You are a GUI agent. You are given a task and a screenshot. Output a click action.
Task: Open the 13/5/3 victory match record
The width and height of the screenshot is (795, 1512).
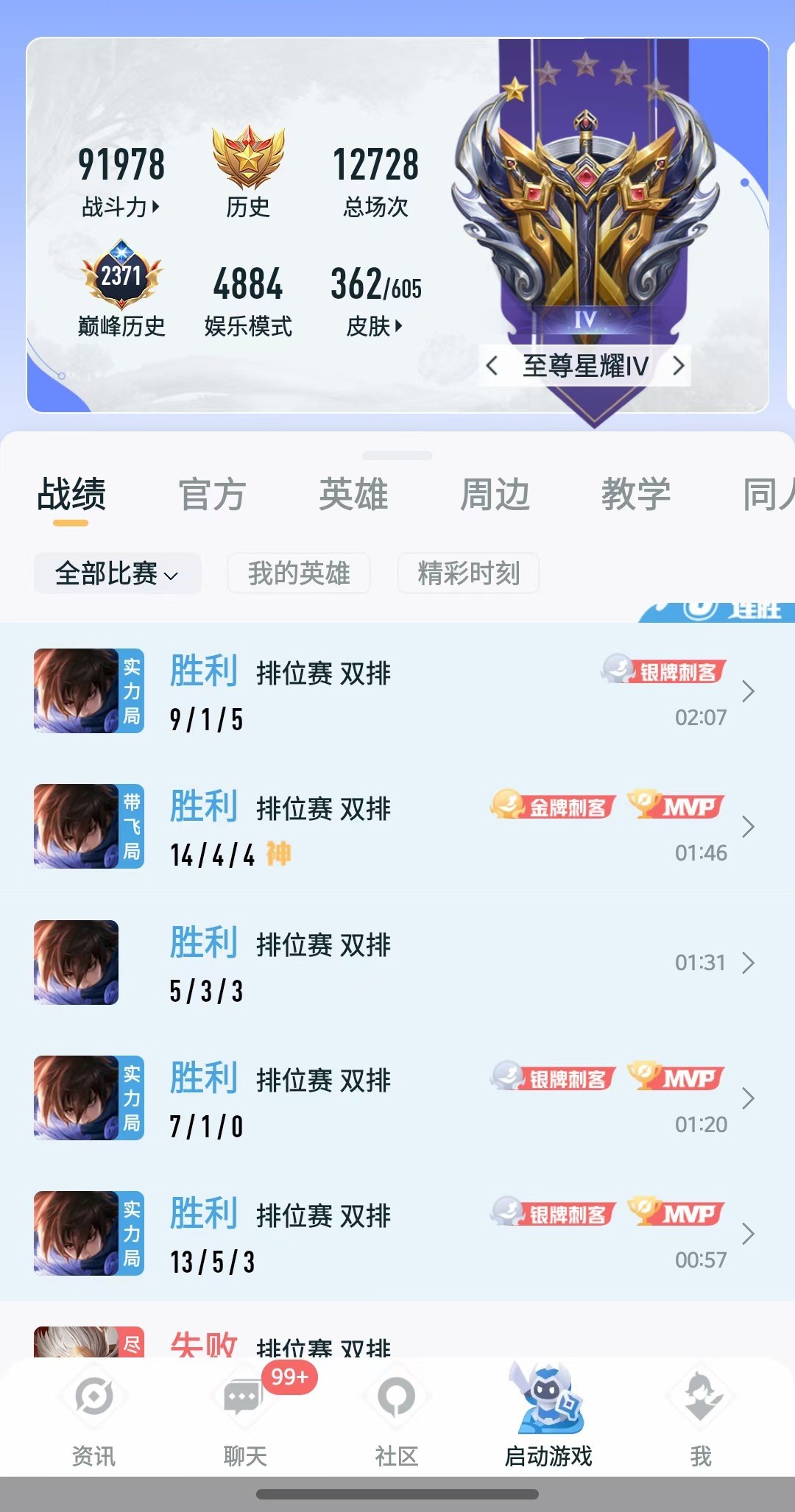pos(397,1233)
